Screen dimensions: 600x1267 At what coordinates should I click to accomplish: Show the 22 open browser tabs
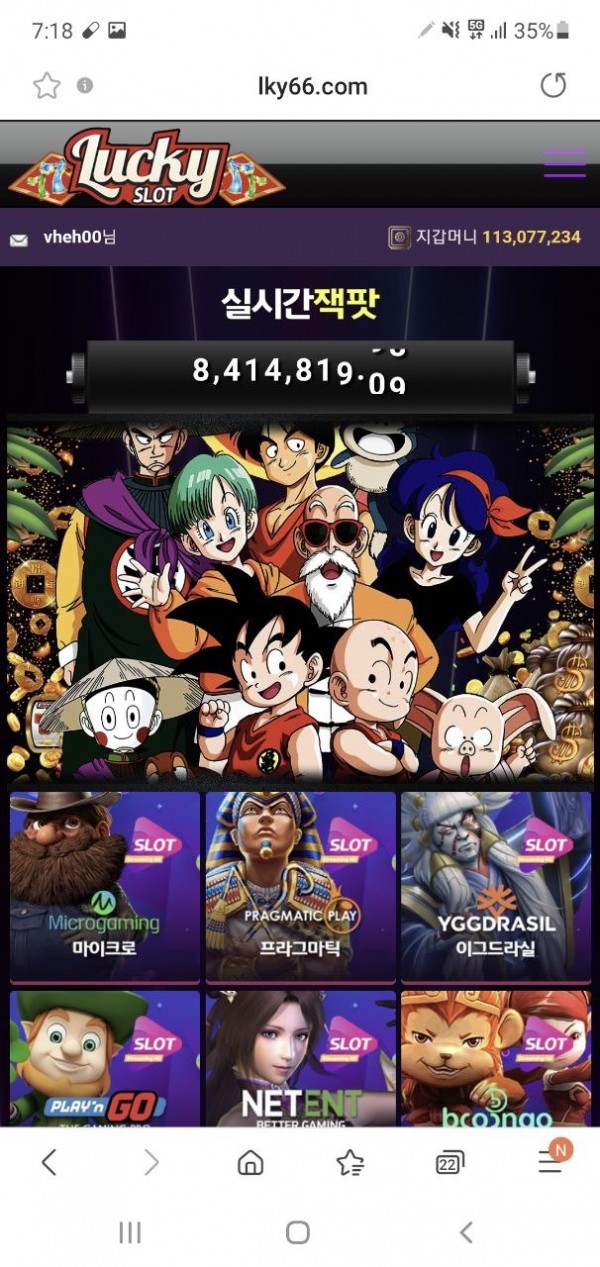click(x=449, y=1162)
